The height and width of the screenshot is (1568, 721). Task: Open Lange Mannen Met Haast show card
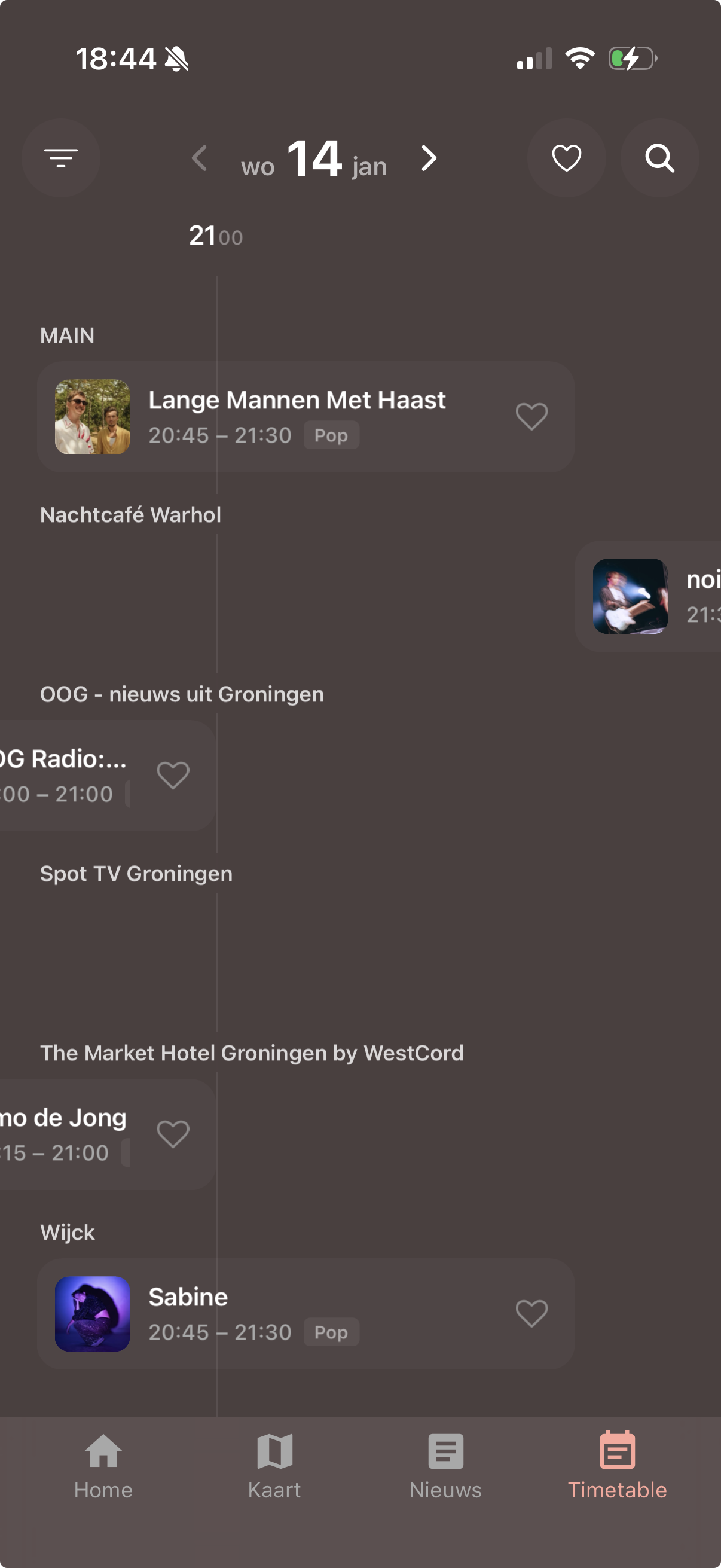298,417
